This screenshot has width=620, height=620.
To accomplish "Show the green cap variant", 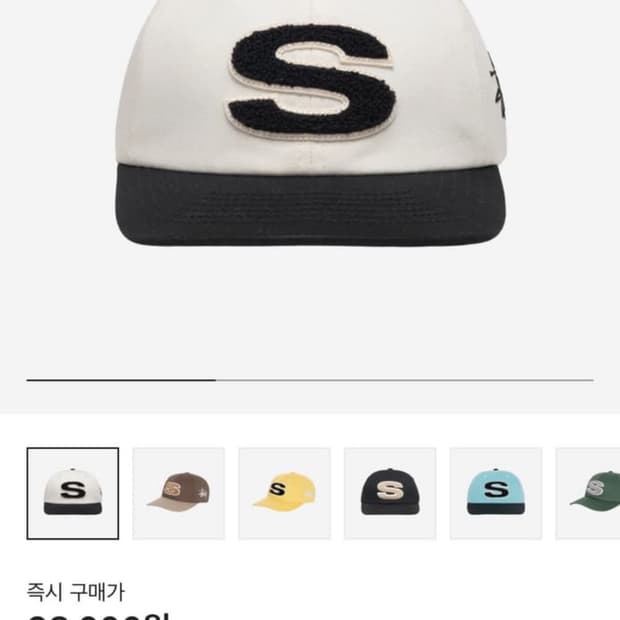I will tap(588, 493).
